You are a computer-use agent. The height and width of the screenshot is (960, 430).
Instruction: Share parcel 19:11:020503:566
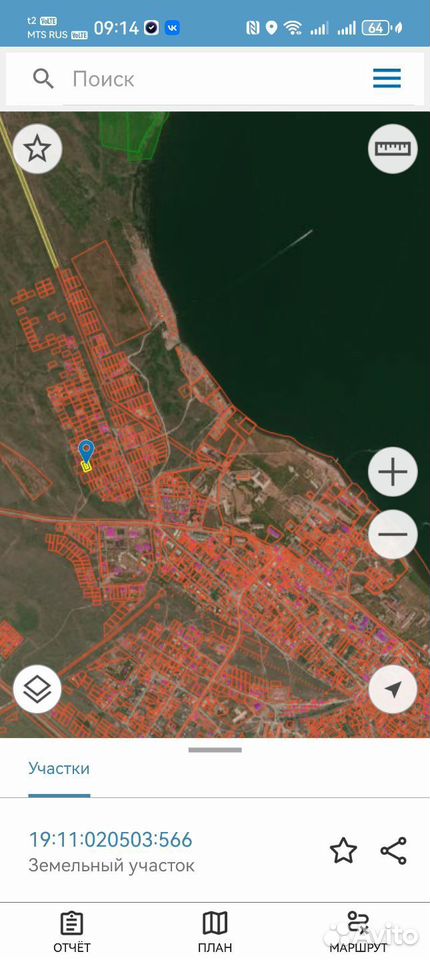tap(393, 851)
